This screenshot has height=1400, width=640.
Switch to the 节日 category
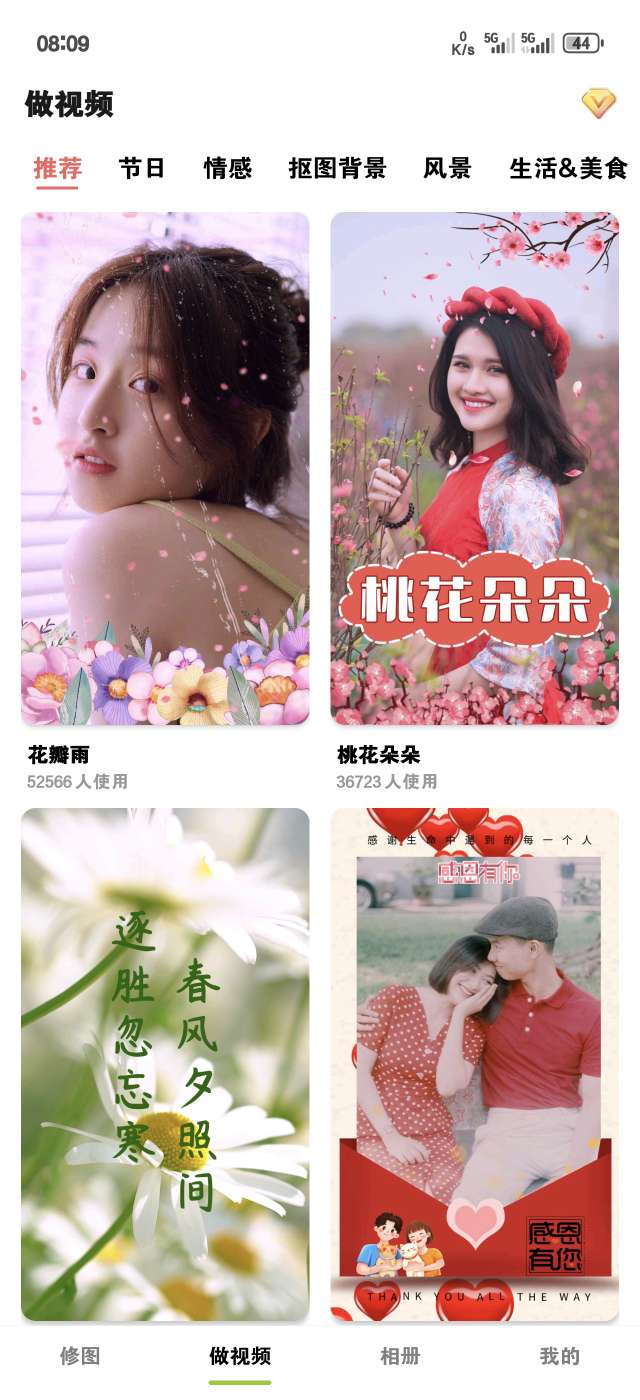click(x=142, y=168)
